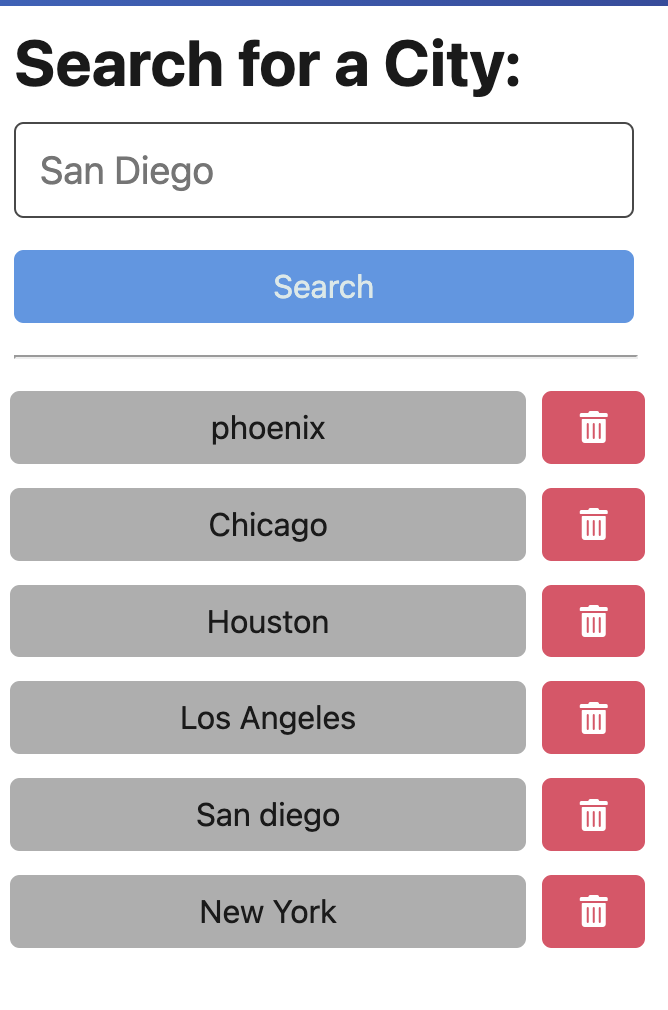Delete New York from saved cities

(x=593, y=912)
